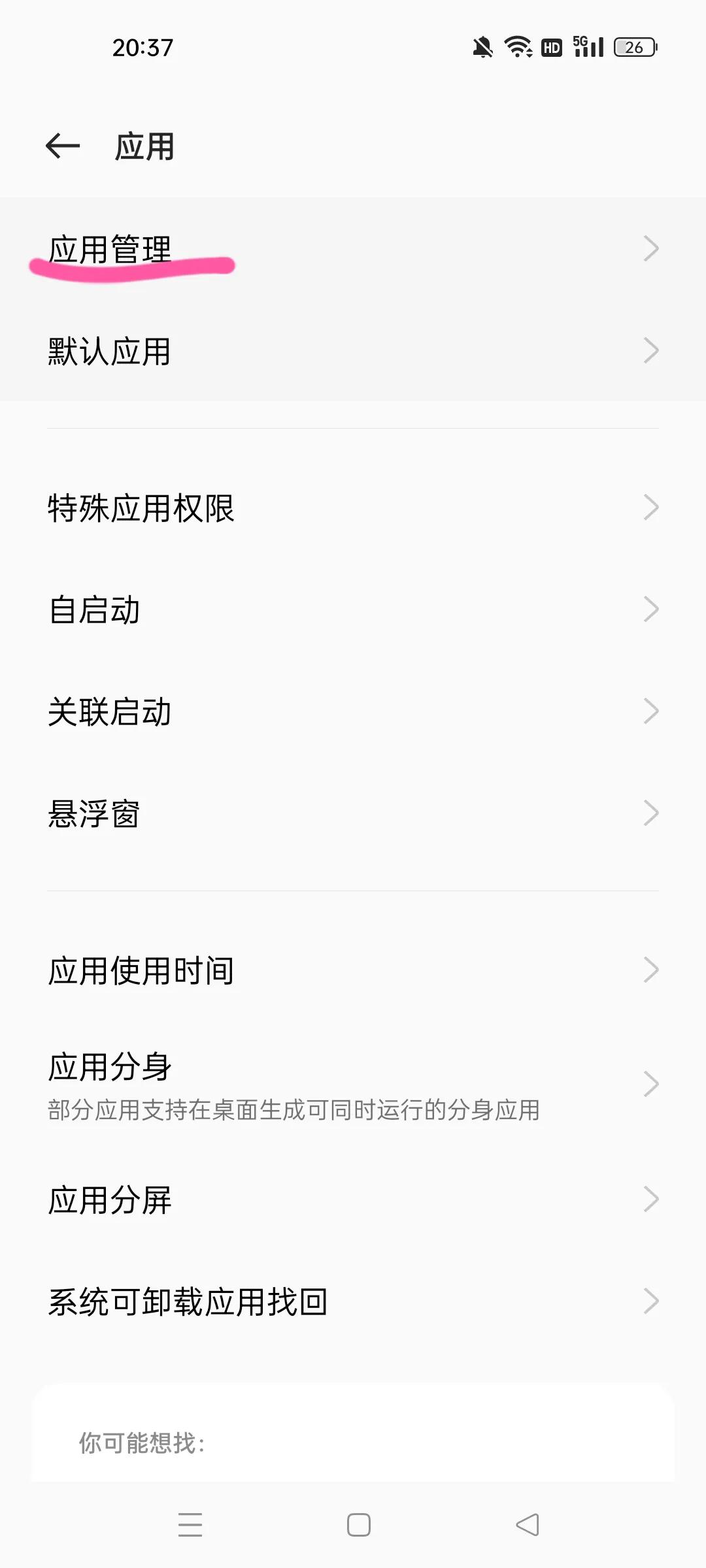Open 关联启动 settings

[353, 711]
